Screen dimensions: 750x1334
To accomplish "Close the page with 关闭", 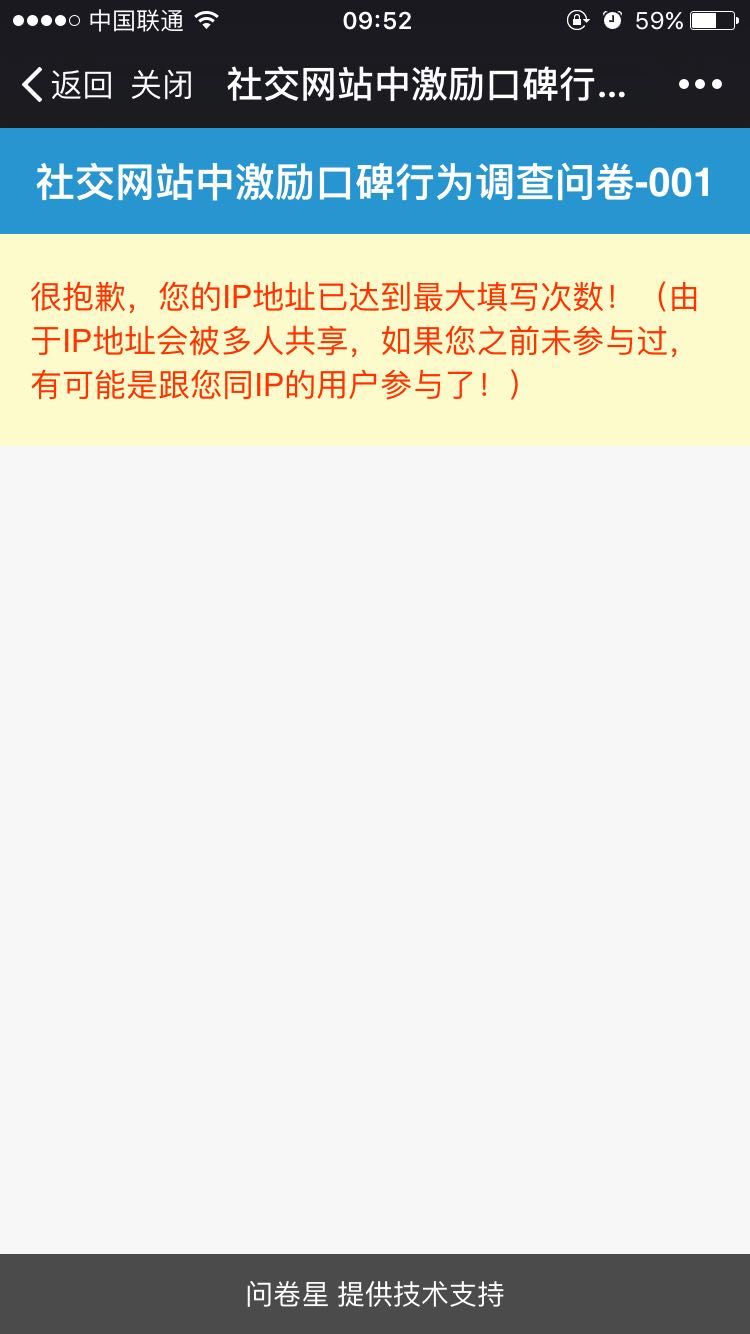I will [161, 85].
